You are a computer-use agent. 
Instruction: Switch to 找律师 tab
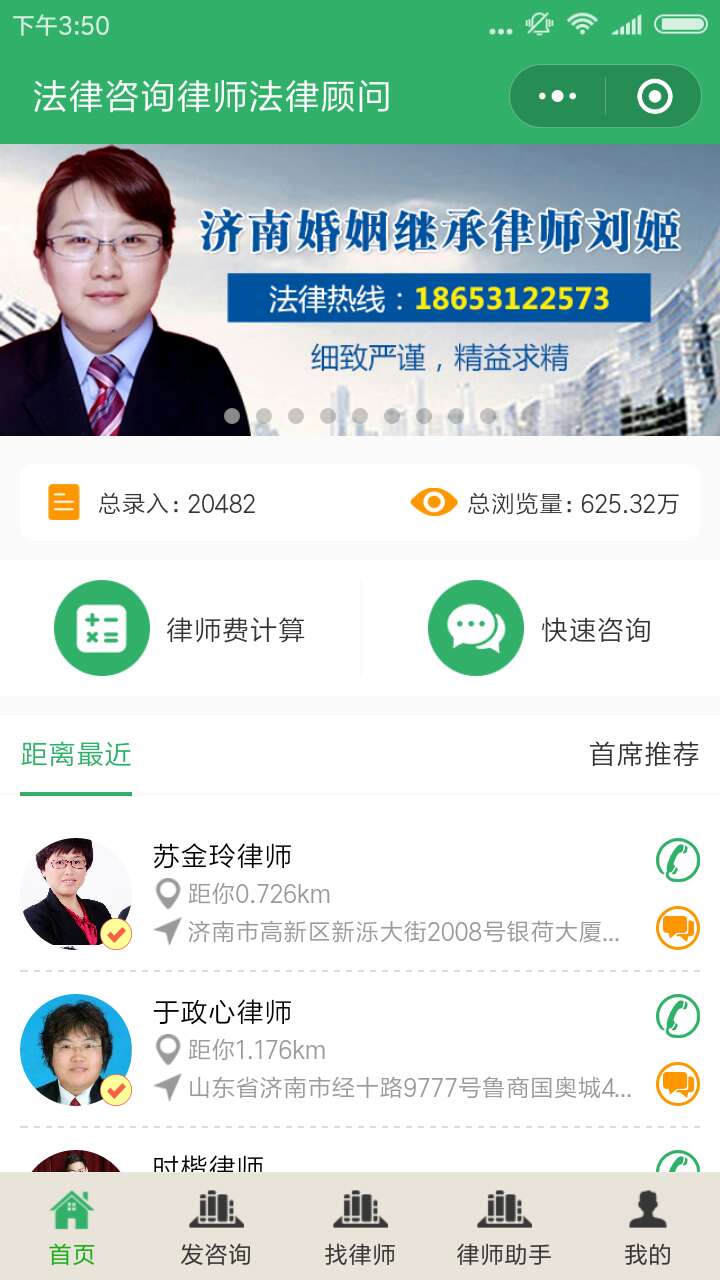coord(360,1227)
